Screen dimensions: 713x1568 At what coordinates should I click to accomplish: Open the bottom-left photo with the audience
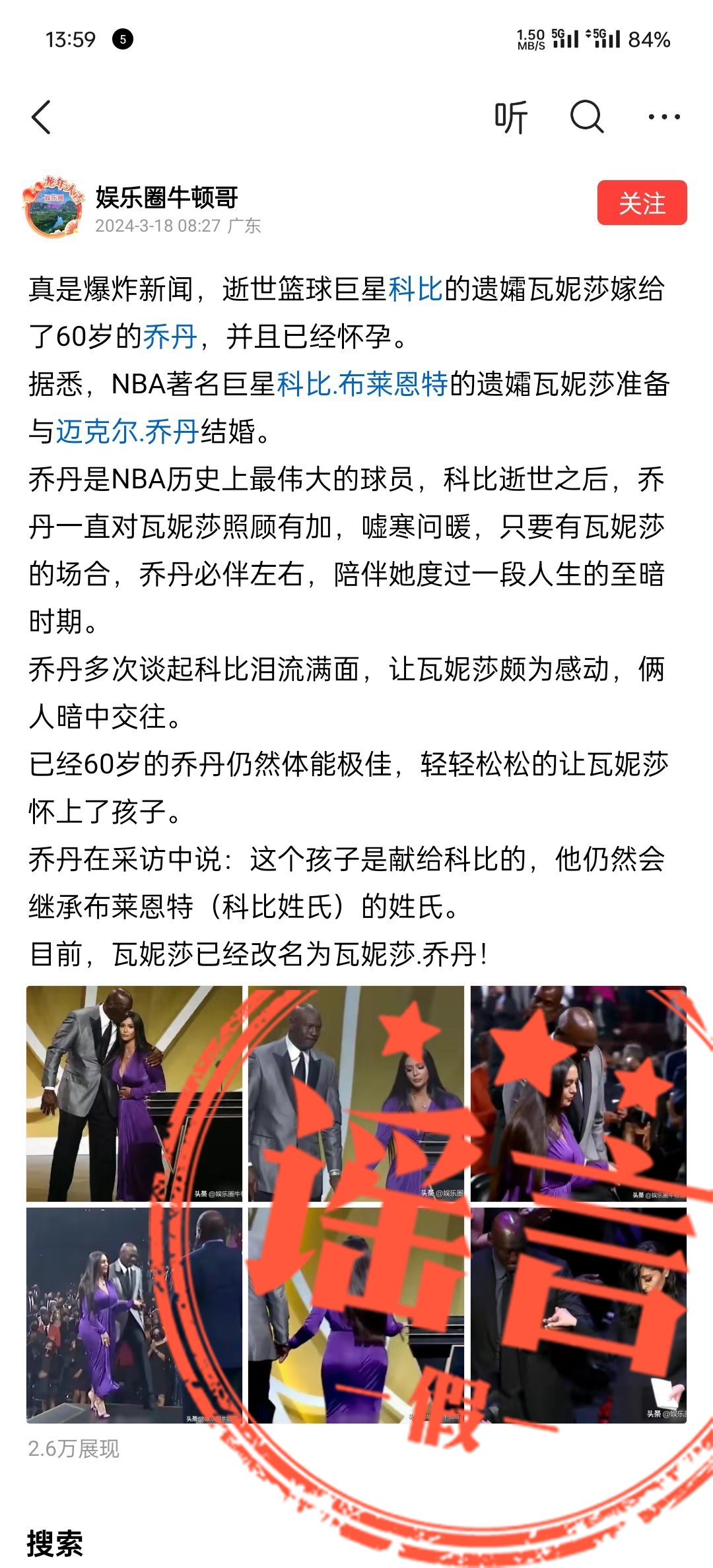point(134,1315)
